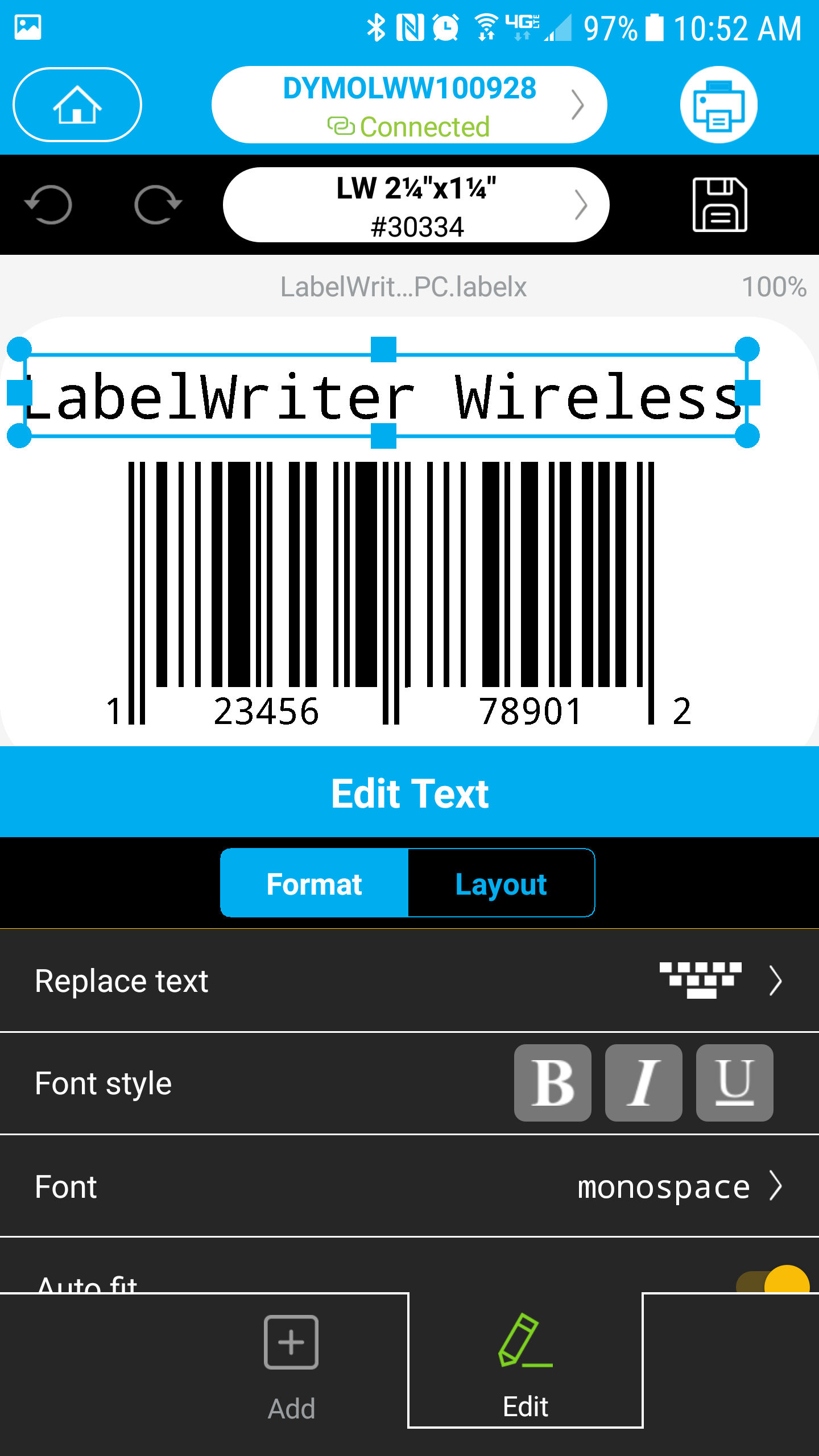This screenshot has height=1456, width=819.
Task: Save the label file
Action: [719, 205]
